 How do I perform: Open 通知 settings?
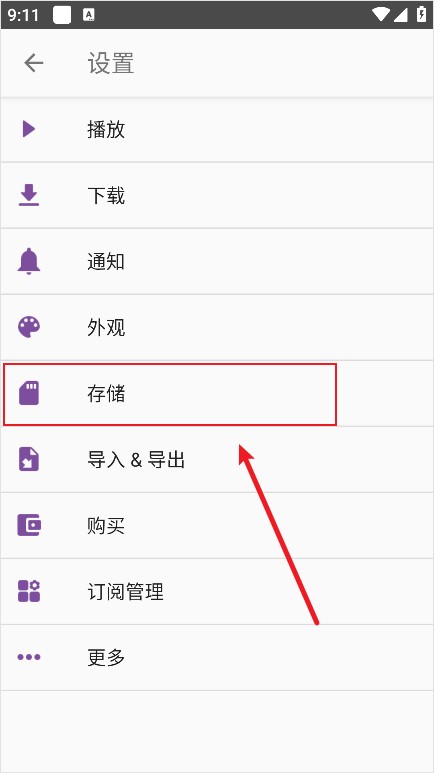coord(217,261)
